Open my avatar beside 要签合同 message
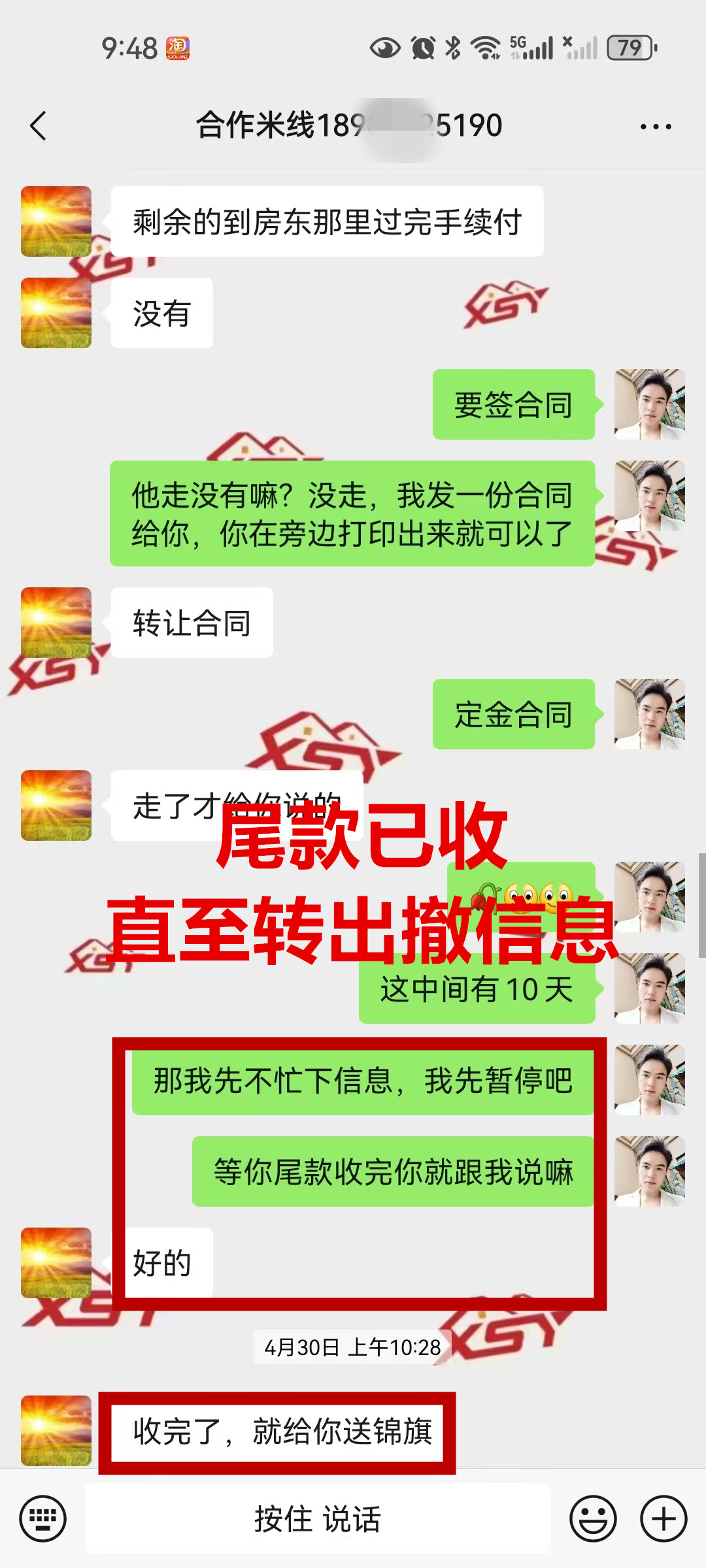The image size is (706, 1568). click(x=649, y=404)
